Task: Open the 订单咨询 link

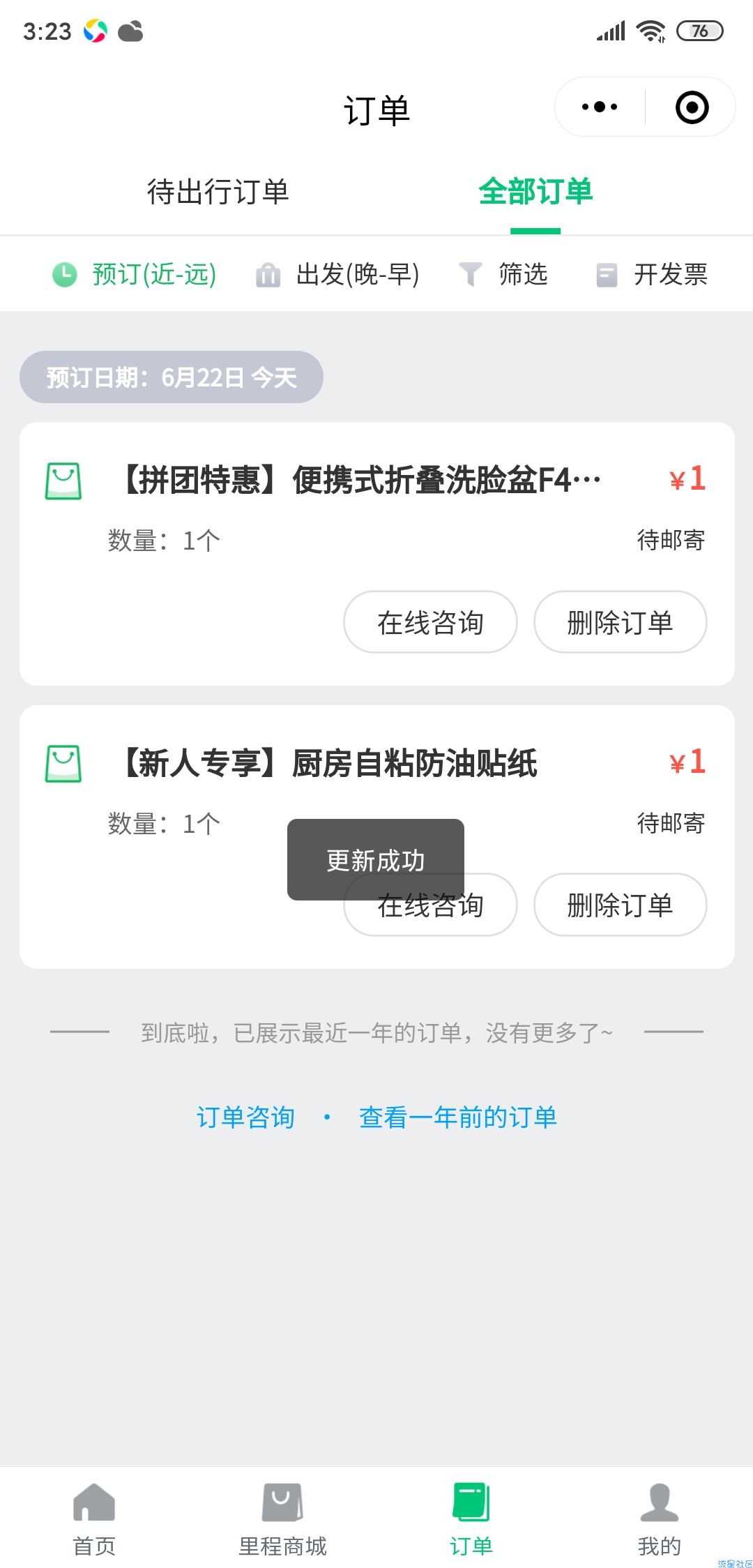Action: (245, 1117)
